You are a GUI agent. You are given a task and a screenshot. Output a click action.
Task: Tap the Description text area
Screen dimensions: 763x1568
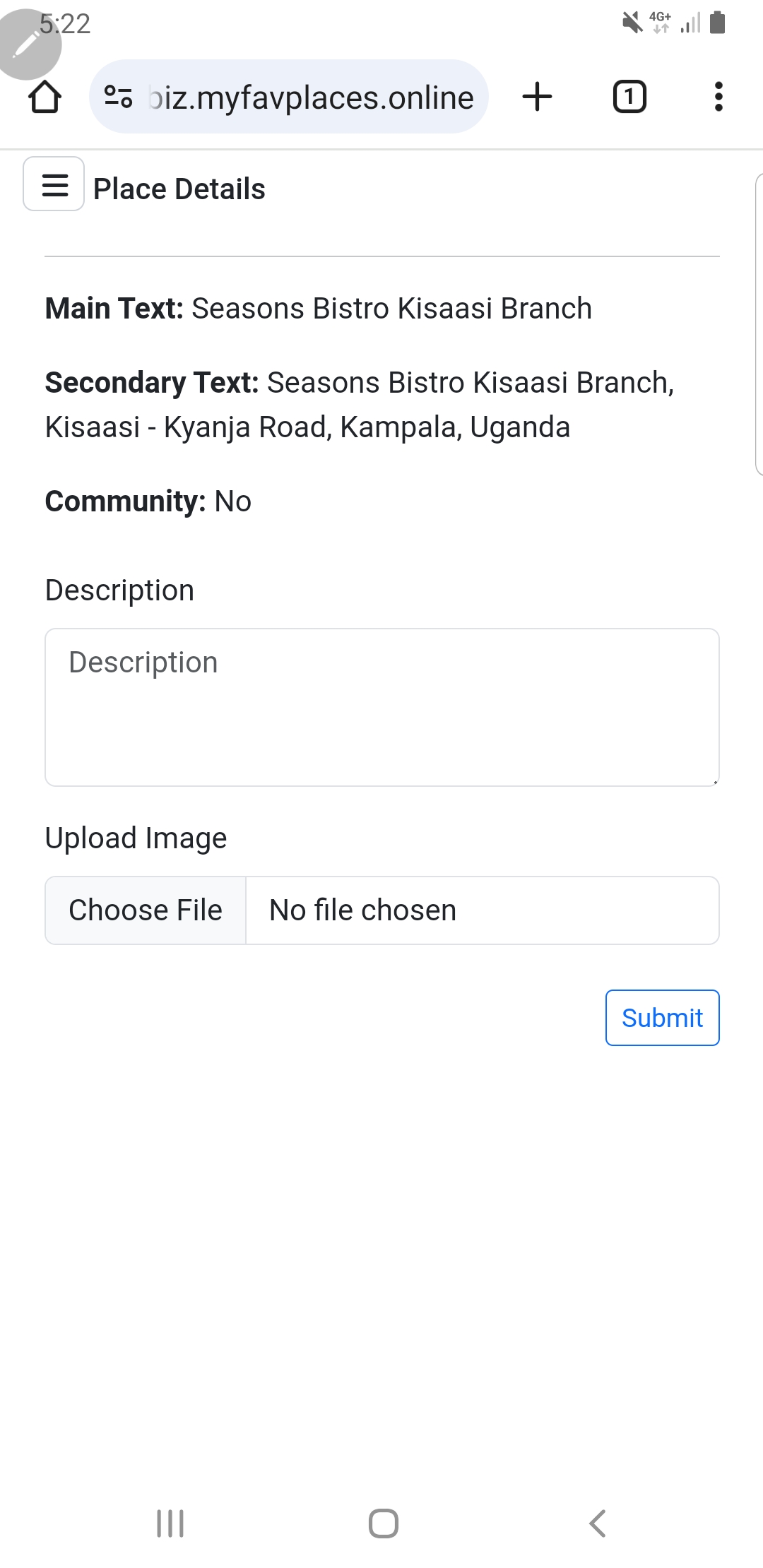[381, 706]
